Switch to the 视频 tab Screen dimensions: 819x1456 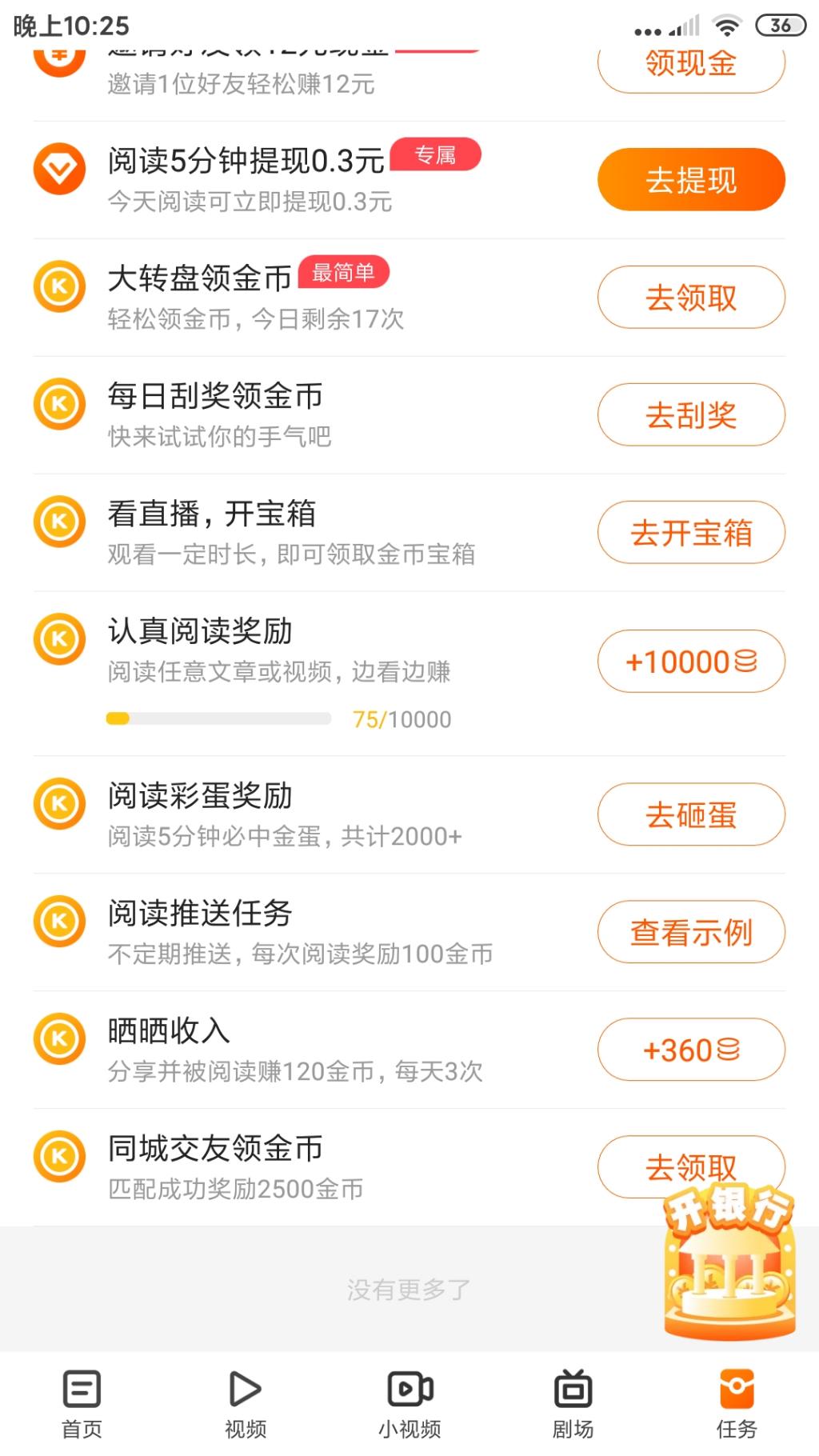246,1404
